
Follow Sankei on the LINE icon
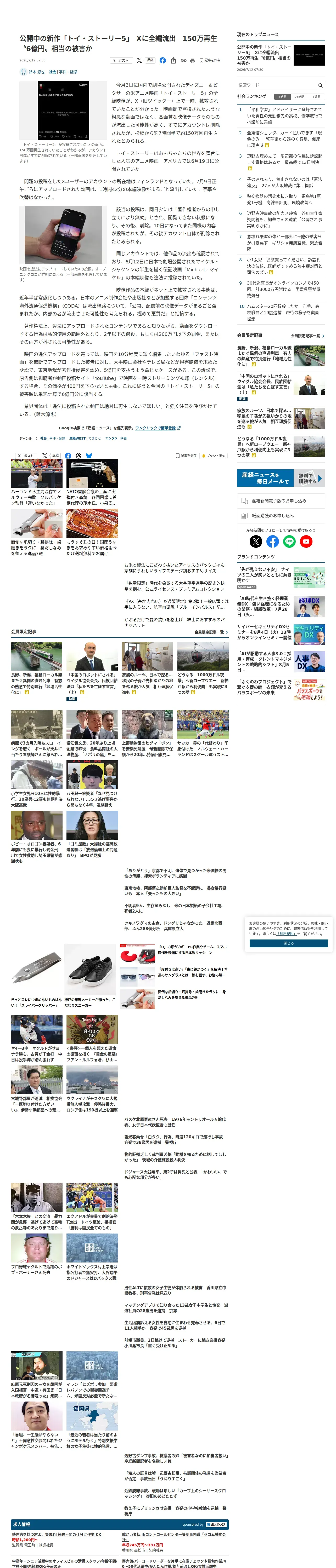click(289, 541)
